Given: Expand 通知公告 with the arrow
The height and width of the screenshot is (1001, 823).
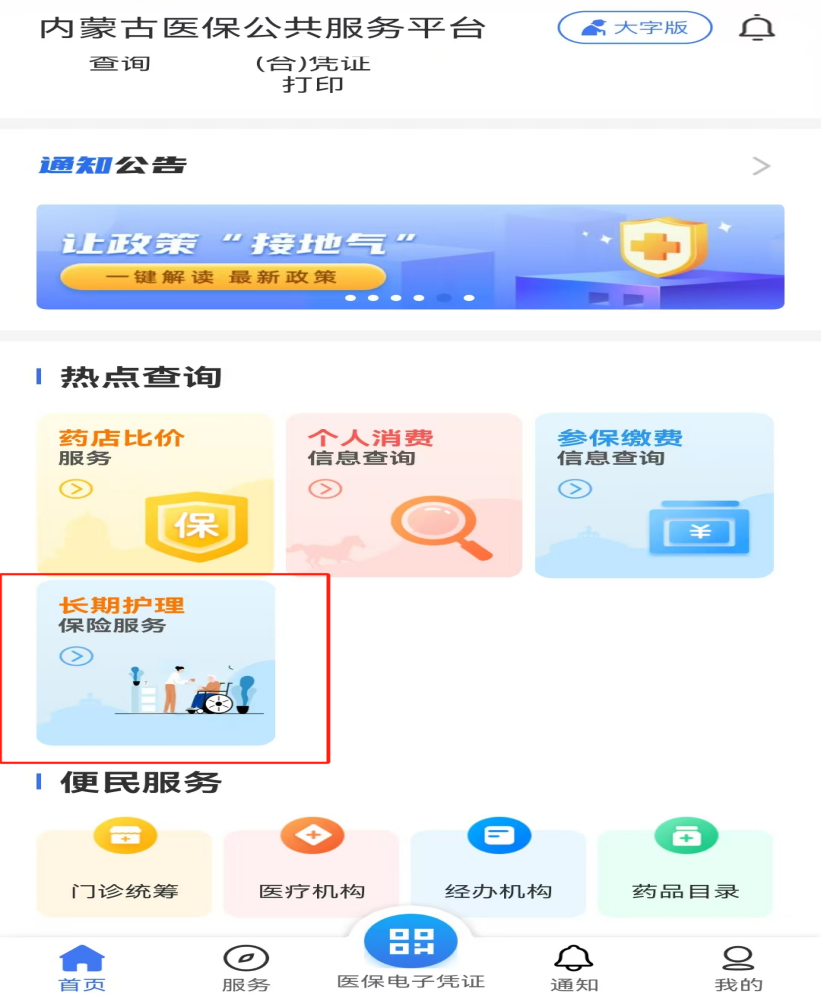Looking at the screenshot, I should (761, 166).
